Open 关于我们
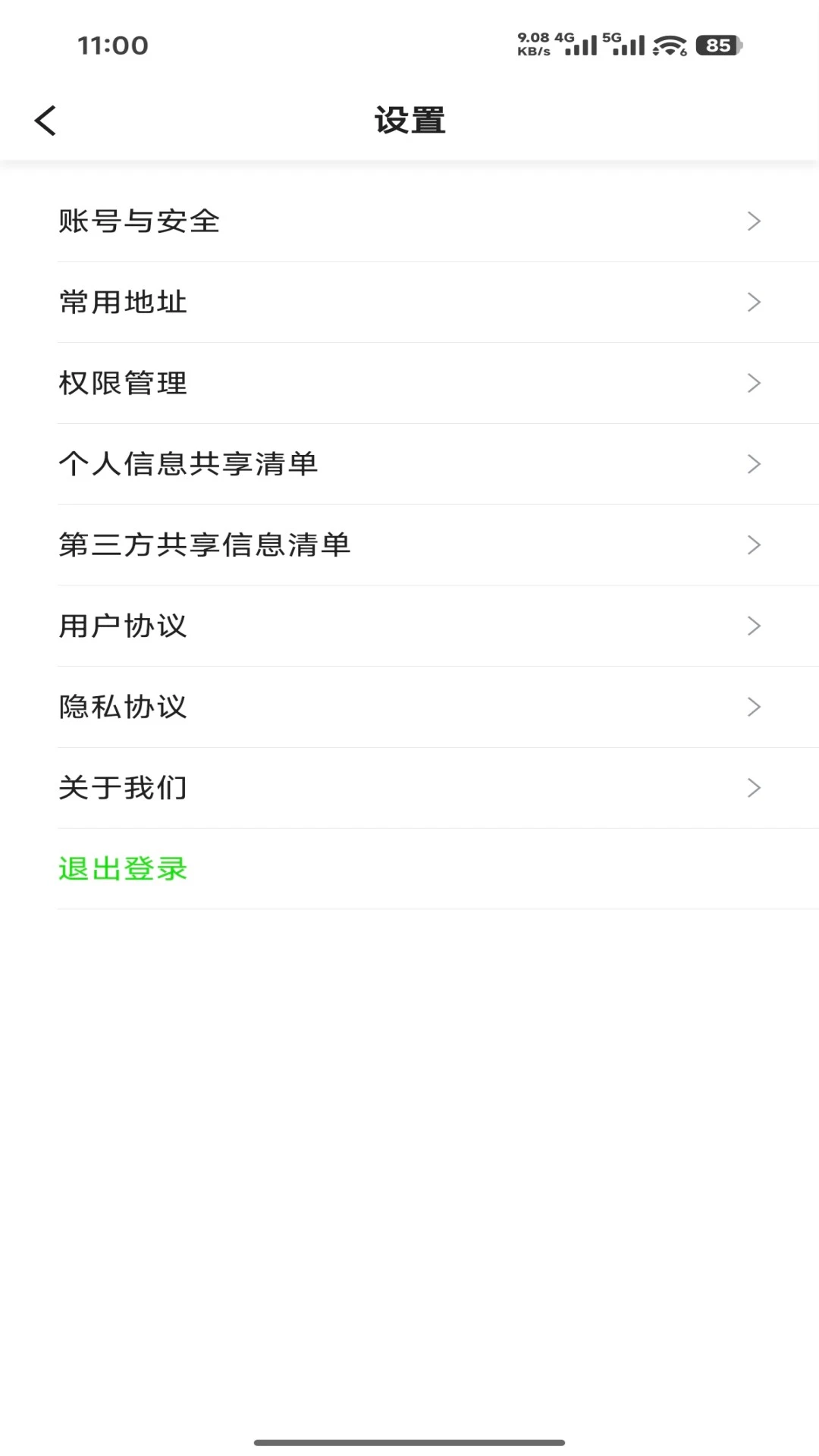The height and width of the screenshot is (1456, 819). pos(409,789)
